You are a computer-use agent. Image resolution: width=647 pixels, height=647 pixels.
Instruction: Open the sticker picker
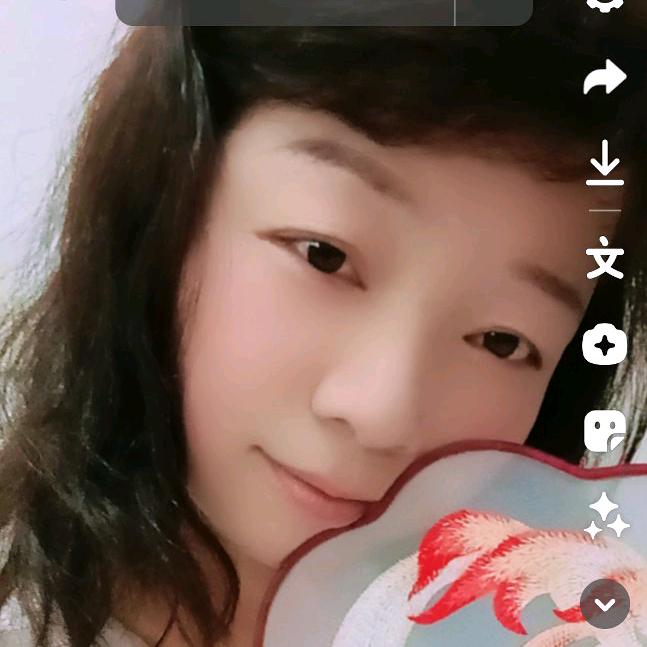604,431
